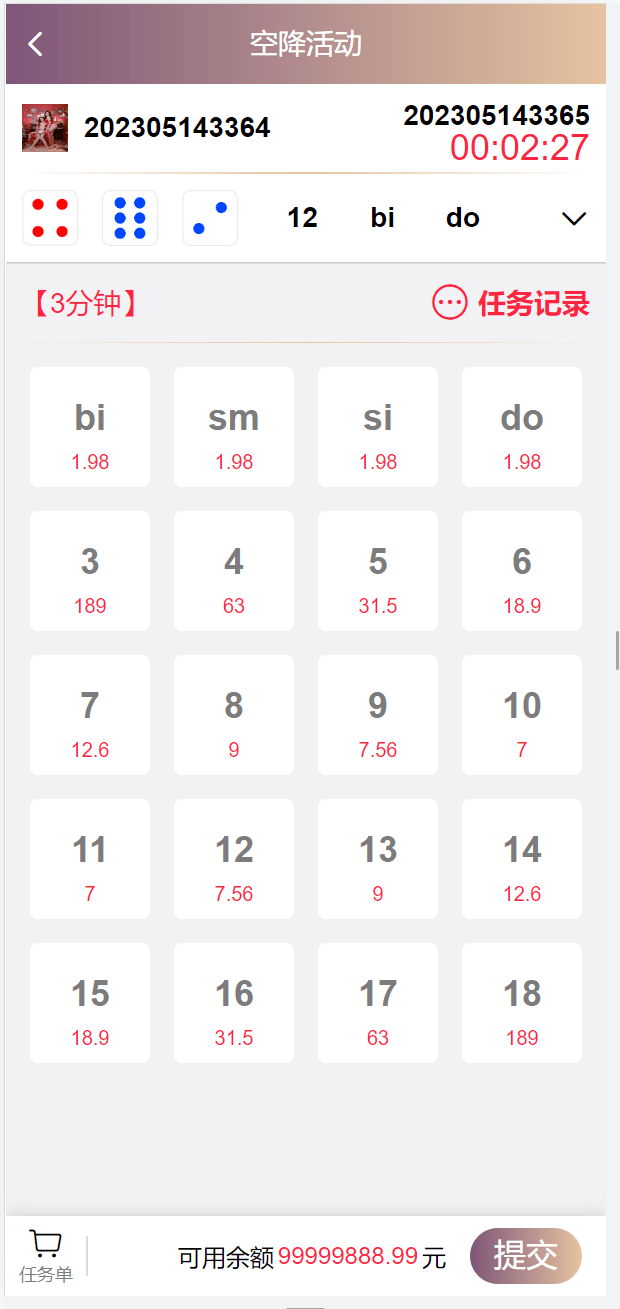Pick number 13 tile
Screen dimensions: 620x1309
coord(378,859)
